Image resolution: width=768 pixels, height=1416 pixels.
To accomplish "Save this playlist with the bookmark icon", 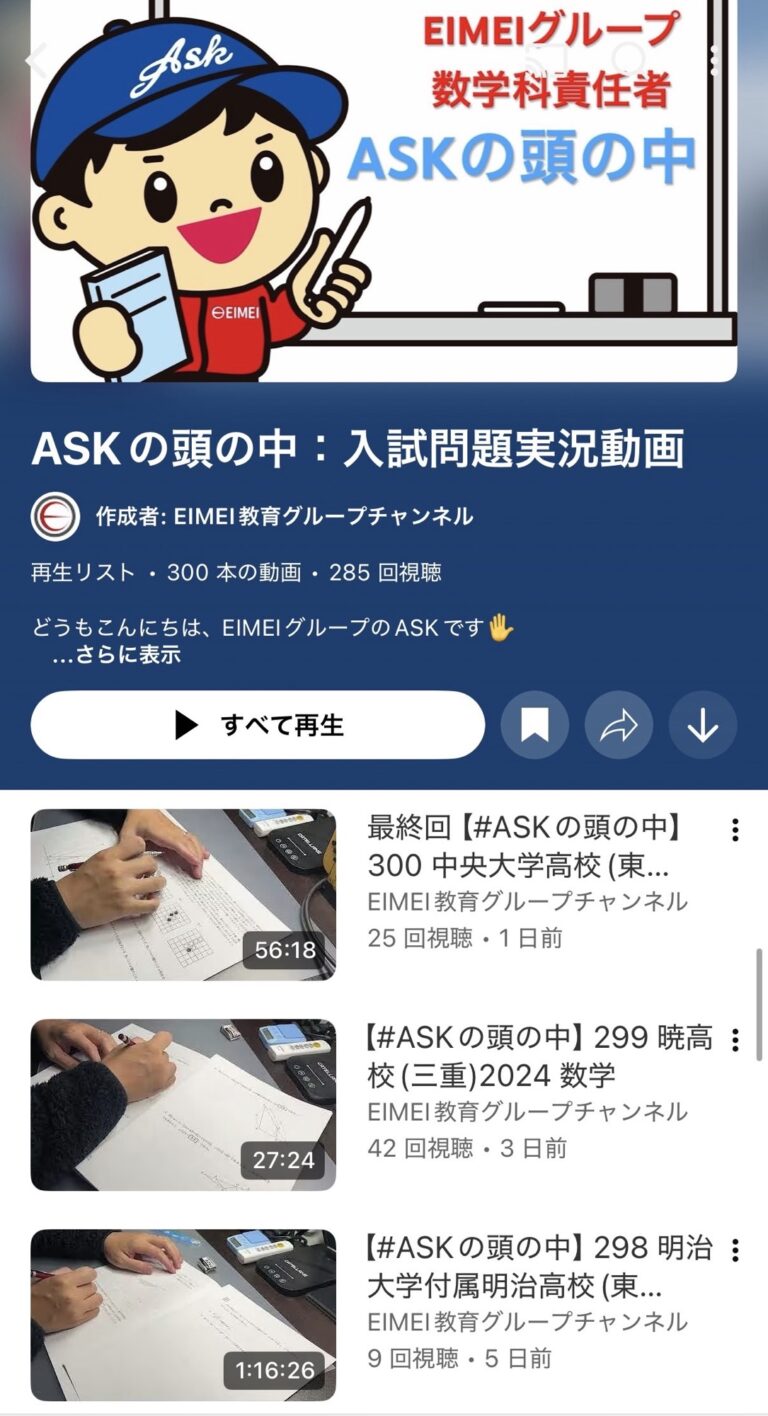I will click(x=535, y=726).
